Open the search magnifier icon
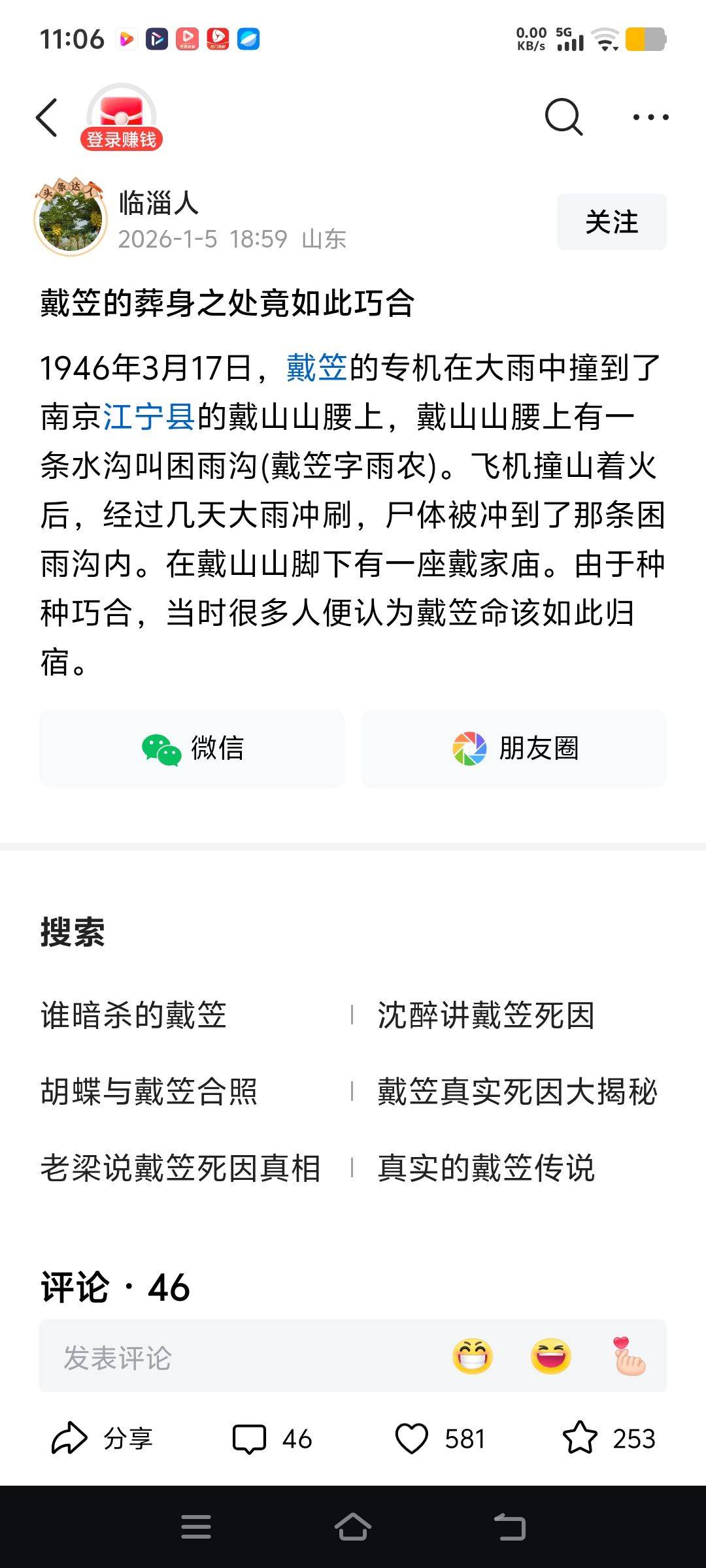Screen dimensions: 706x1568 point(563,118)
